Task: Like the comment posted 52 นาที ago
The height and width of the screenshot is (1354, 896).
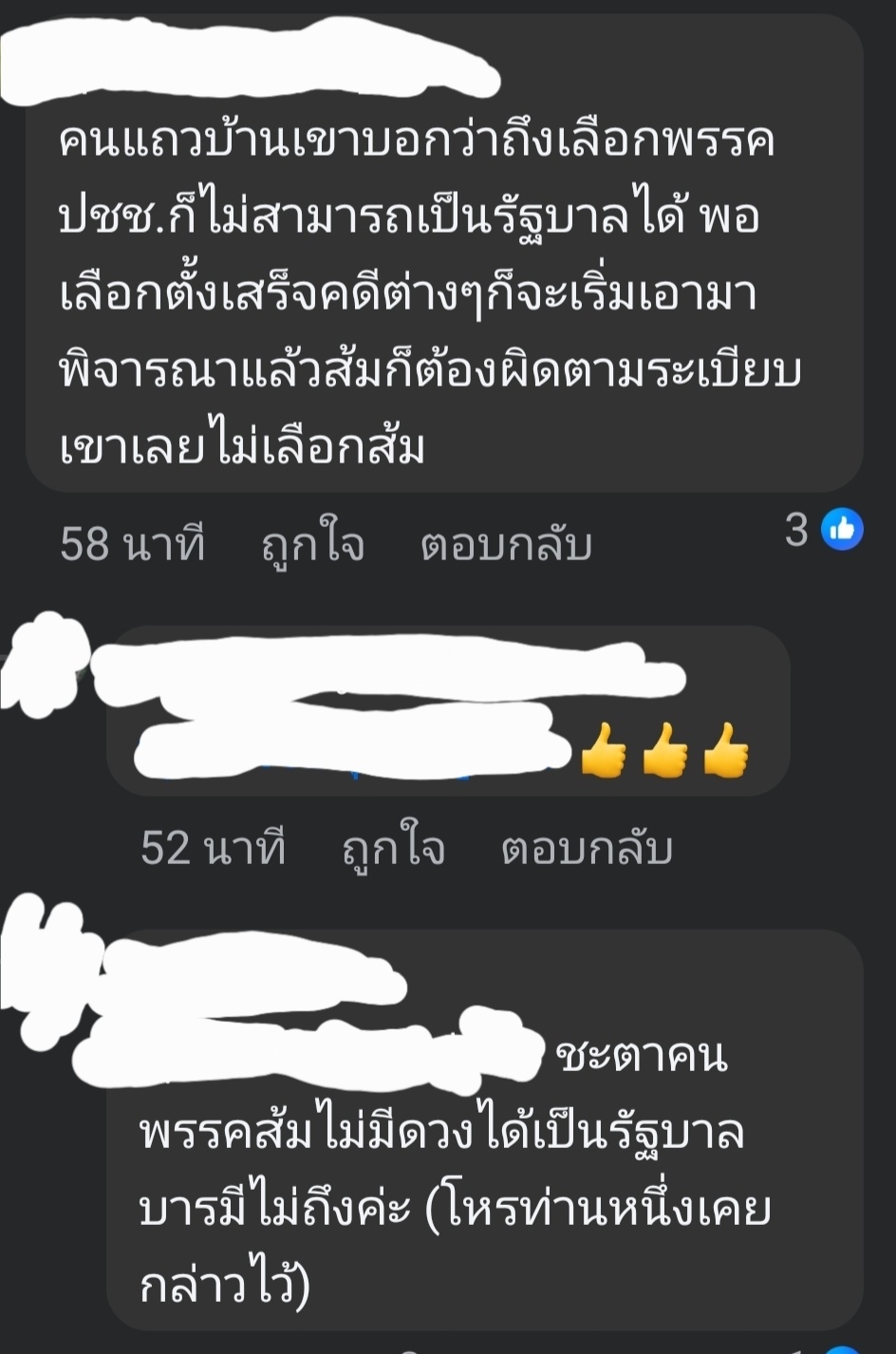Action: tap(393, 848)
